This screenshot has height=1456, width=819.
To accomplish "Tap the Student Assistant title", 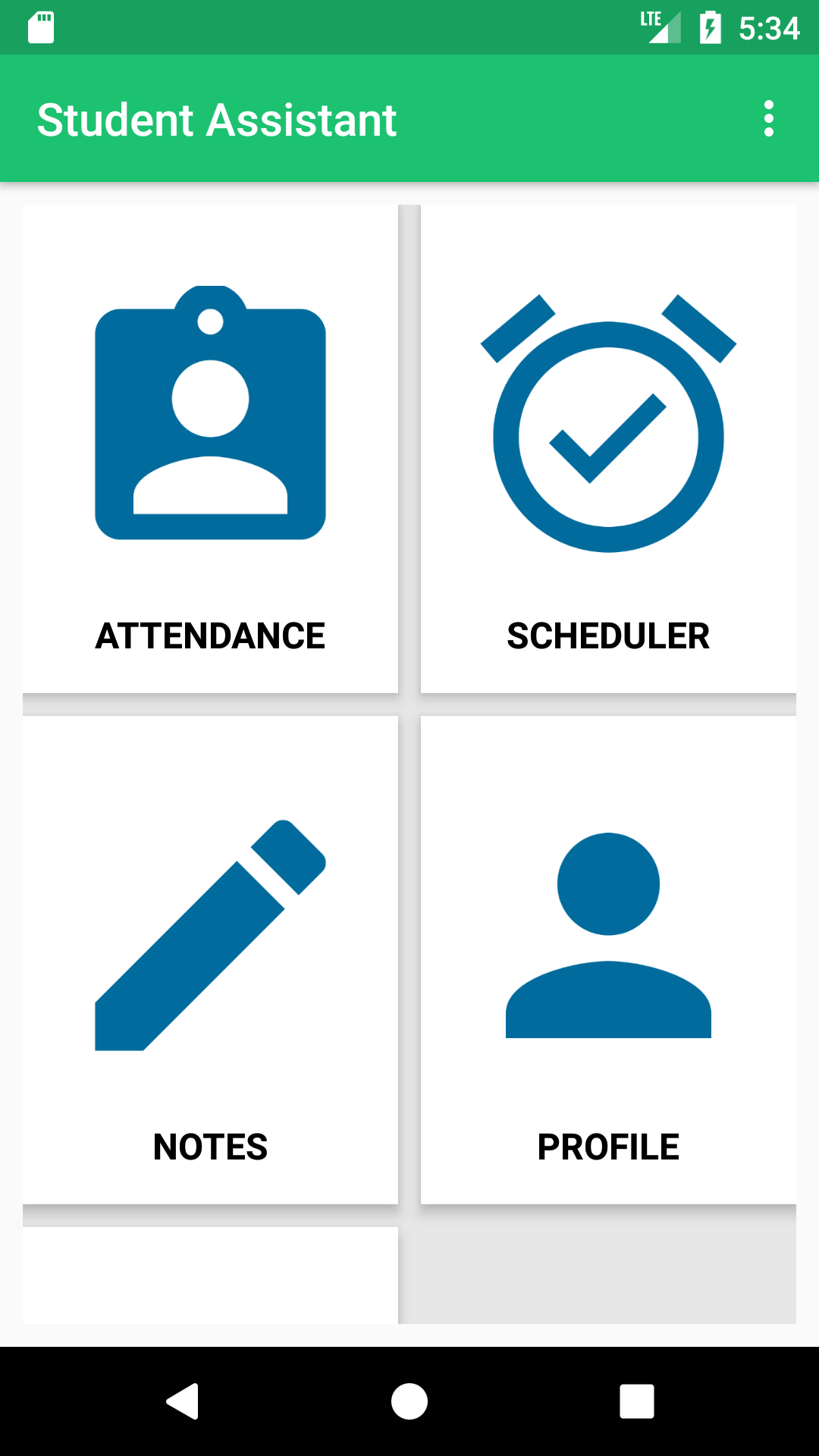I will (x=217, y=119).
